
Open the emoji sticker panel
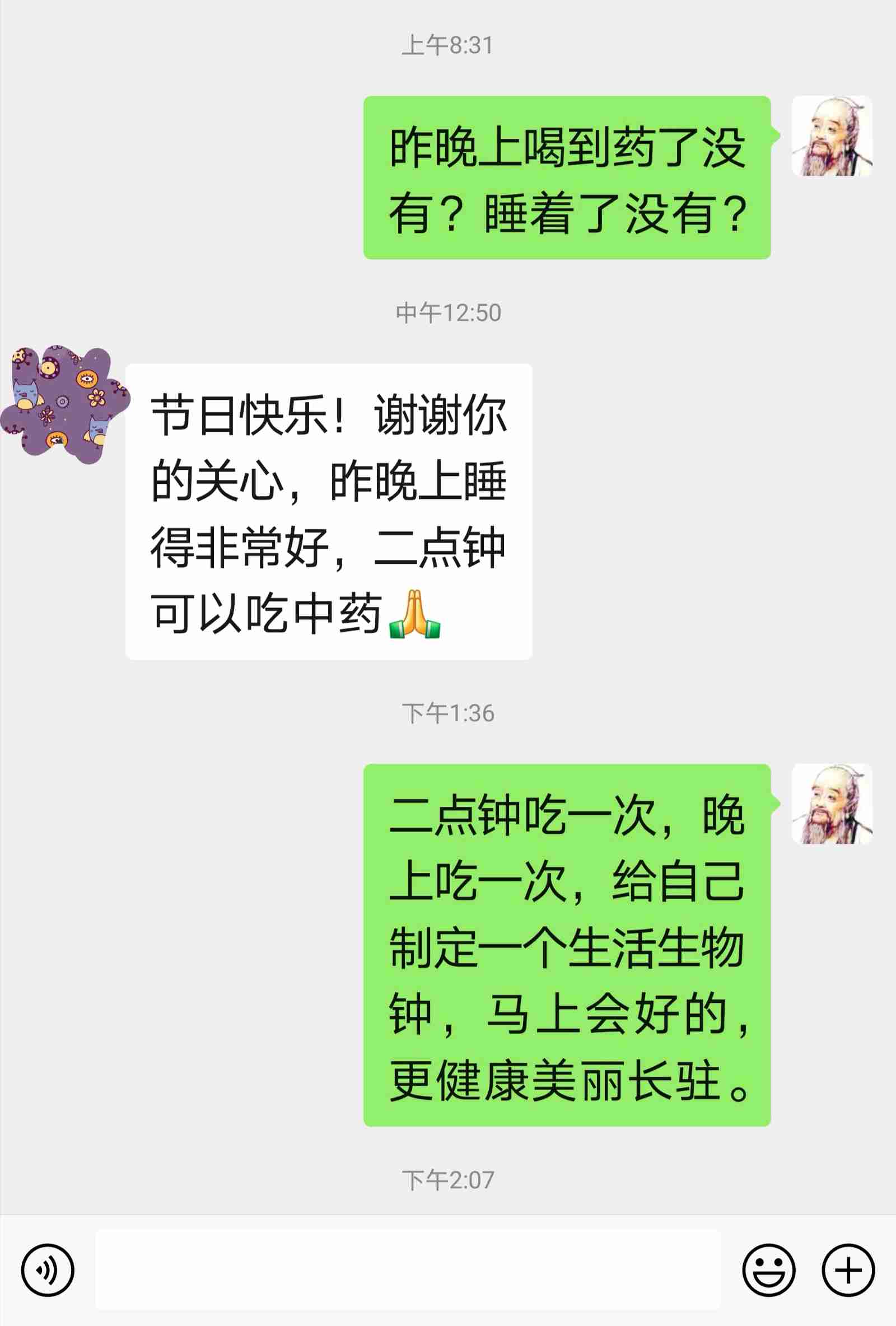click(768, 1270)
